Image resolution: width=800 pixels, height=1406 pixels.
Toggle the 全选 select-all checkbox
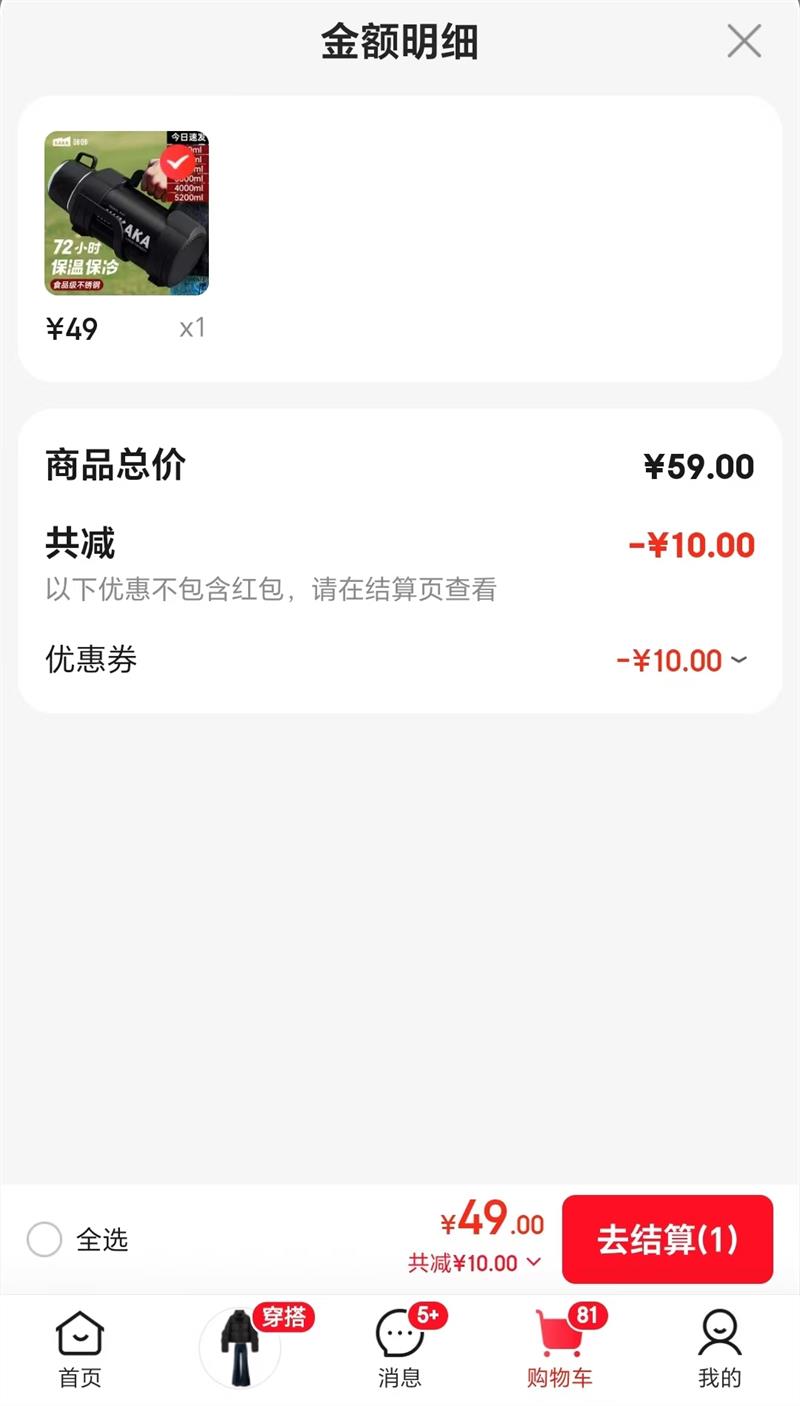coord(45,1240)
